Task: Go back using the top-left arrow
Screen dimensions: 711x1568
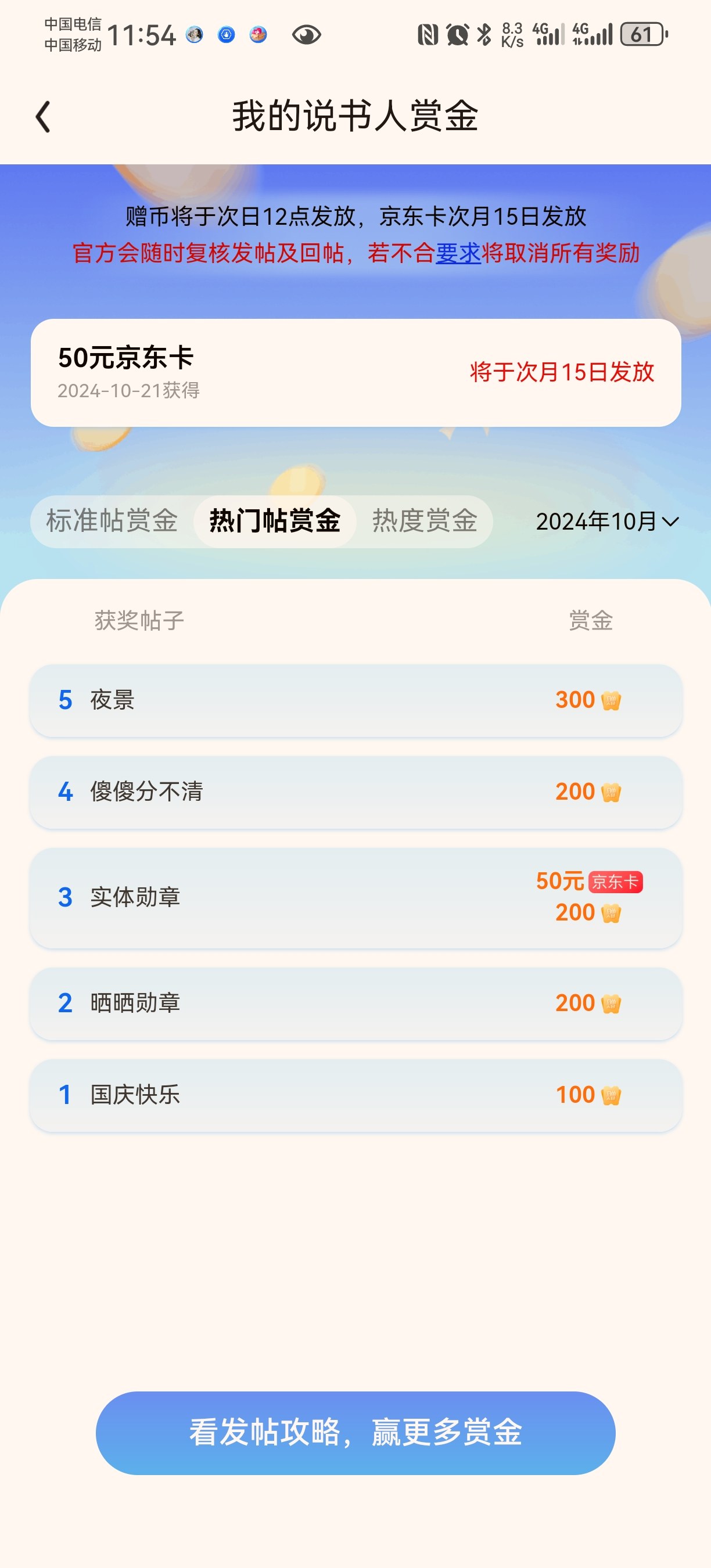Action: pyautogui.click(x=42, y=116)
